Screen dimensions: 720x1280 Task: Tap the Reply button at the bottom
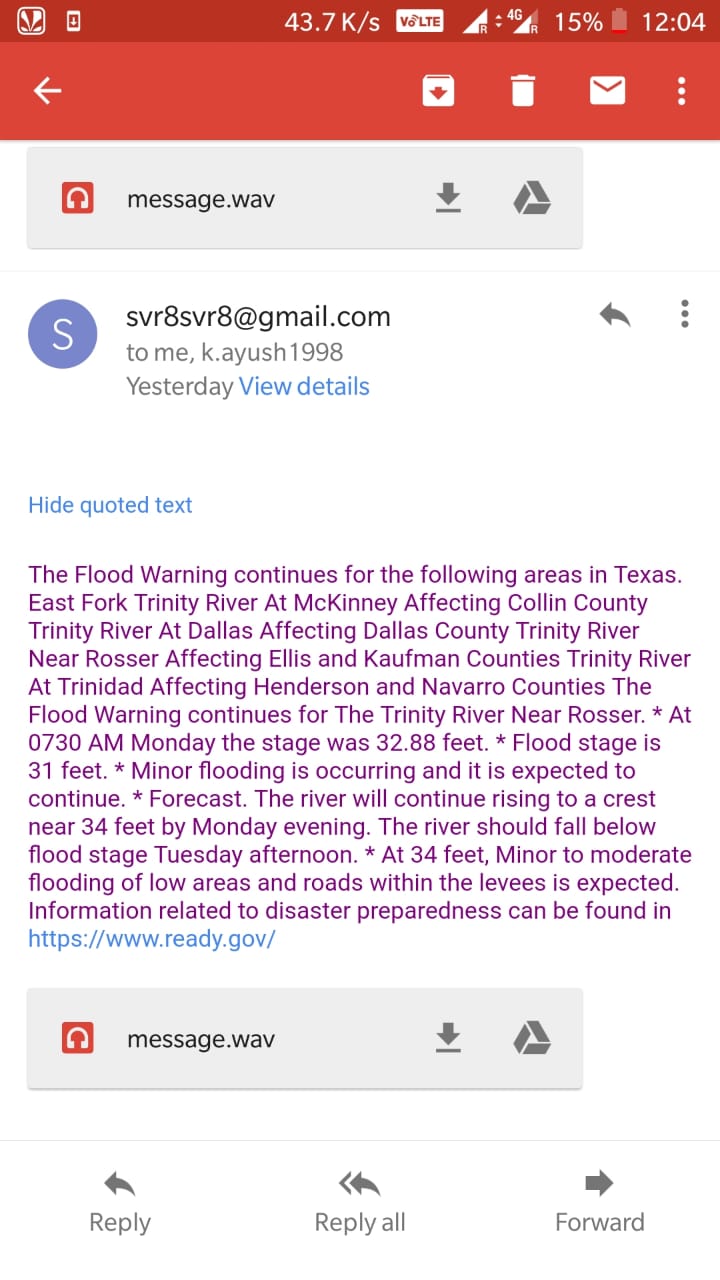tap(120, 1203)
